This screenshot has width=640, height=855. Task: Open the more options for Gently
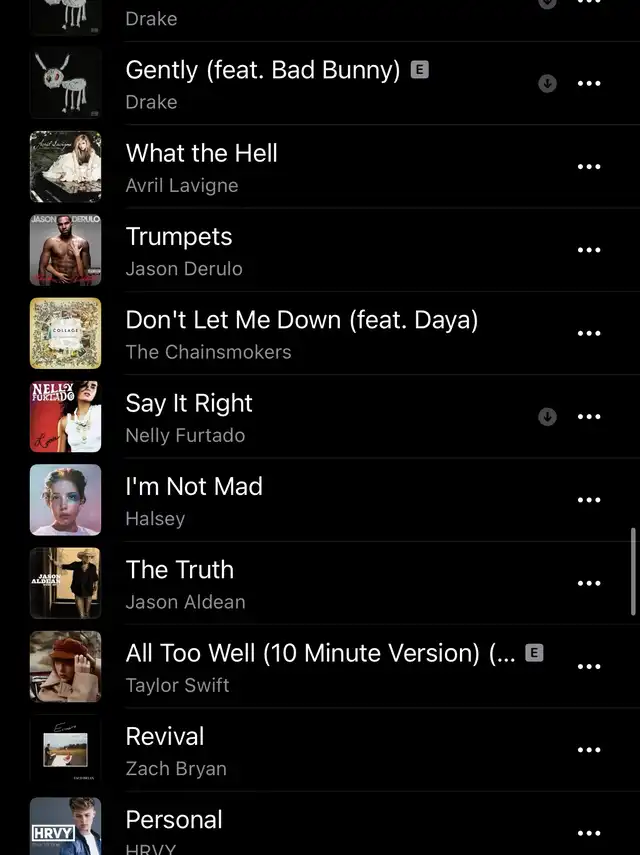(589, 84)
